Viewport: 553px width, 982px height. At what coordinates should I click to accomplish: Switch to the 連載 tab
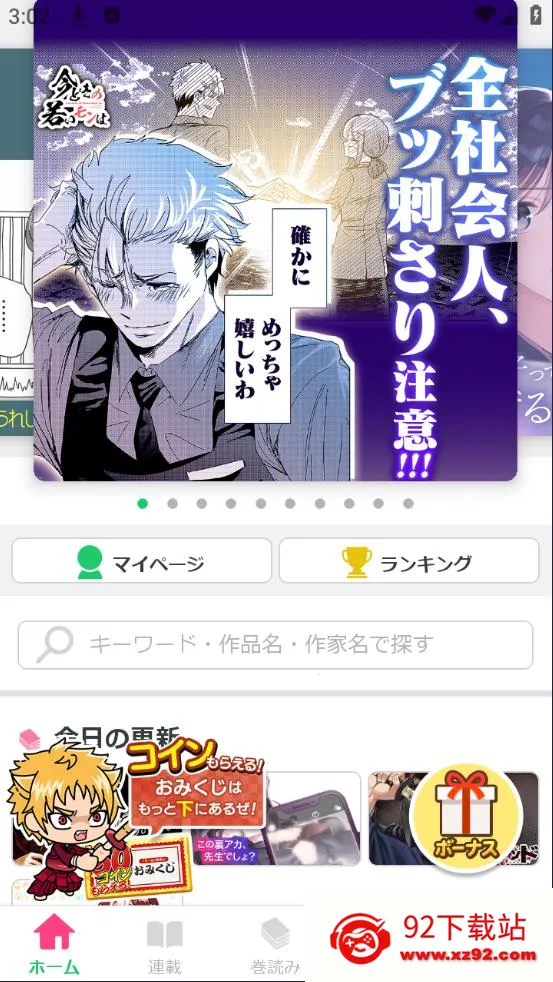pos(164,944)
